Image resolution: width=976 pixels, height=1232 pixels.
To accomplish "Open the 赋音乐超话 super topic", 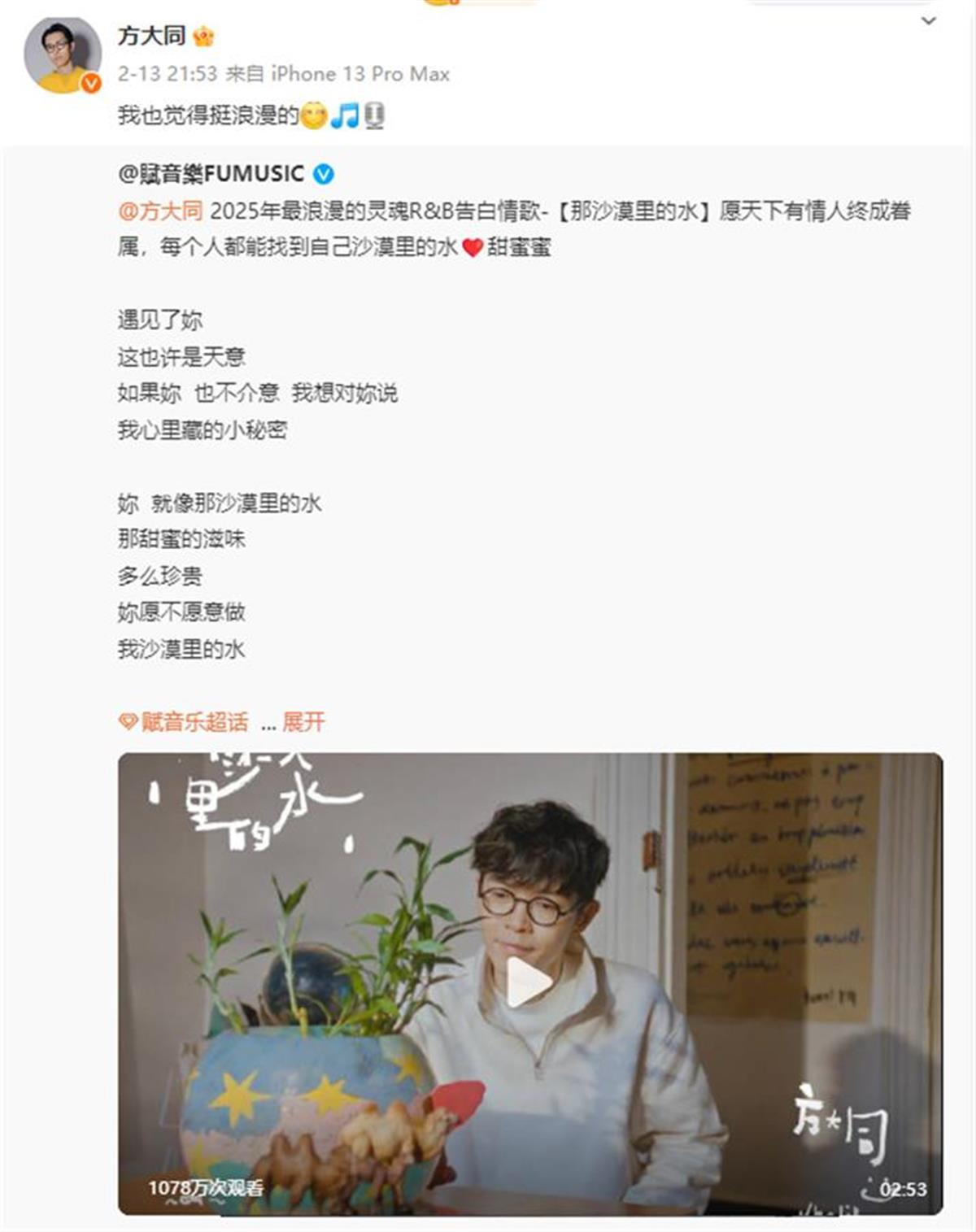I will pyautogui.click(x=185, y=722).
